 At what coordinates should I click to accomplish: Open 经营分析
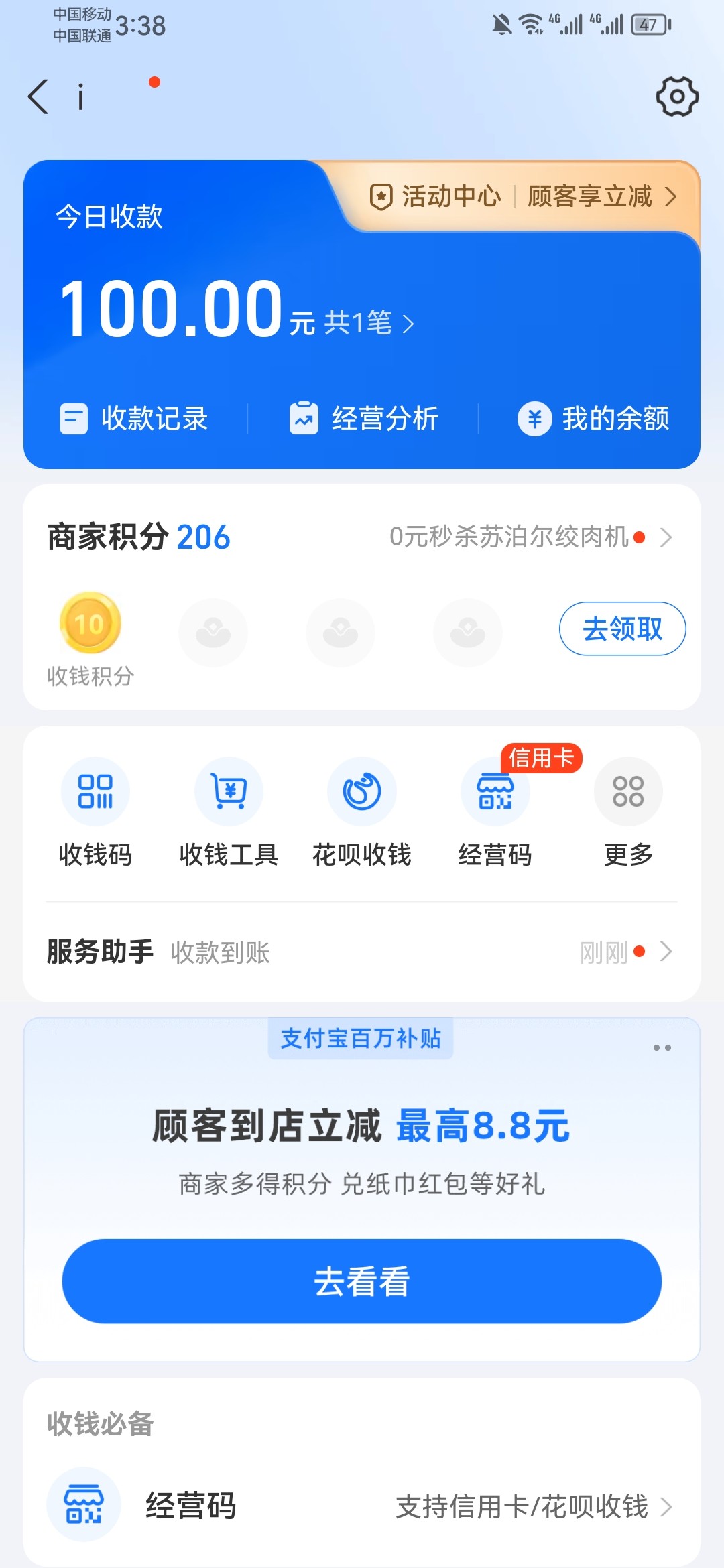coord(364,419)
